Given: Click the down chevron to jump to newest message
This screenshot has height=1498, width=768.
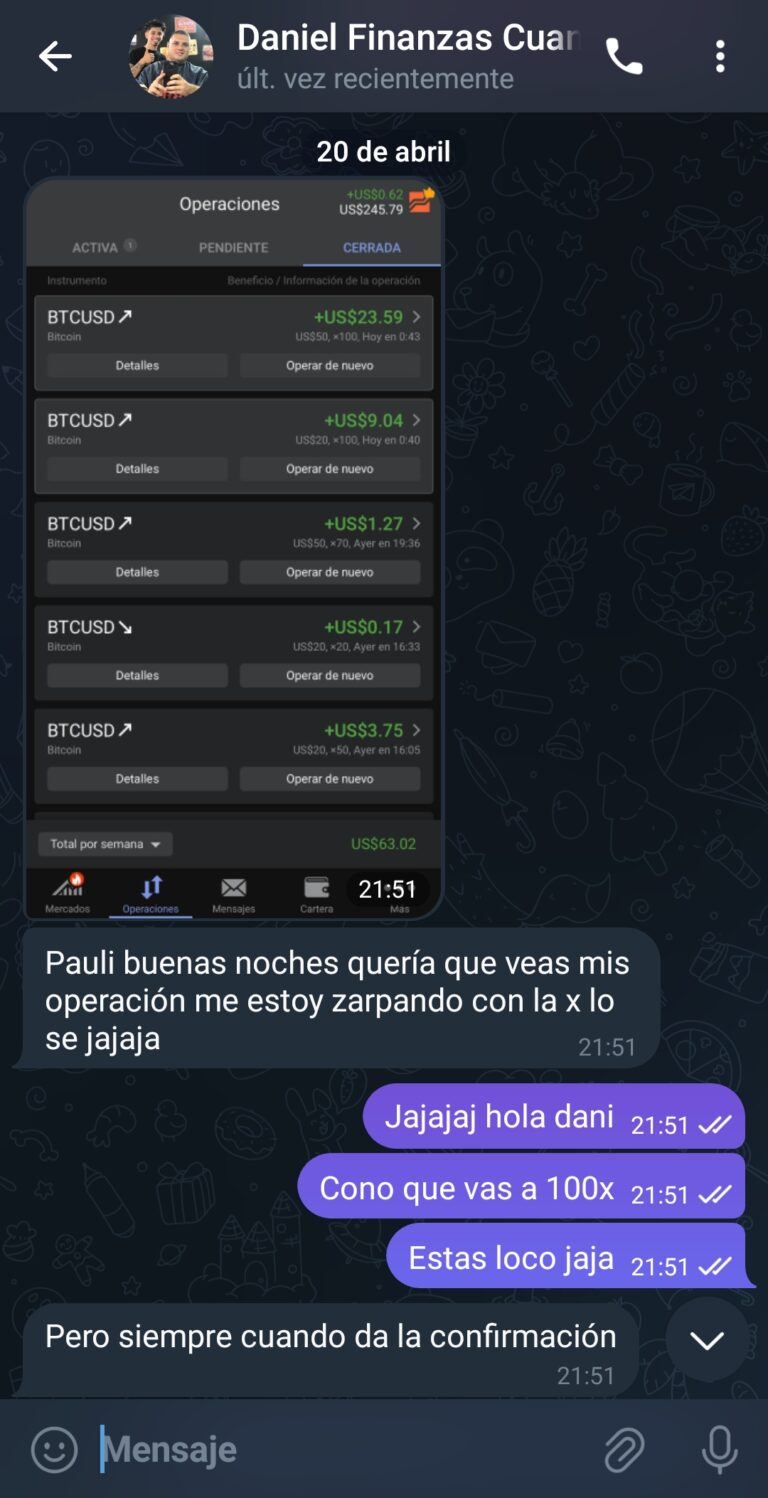Looking at the screenshot, I should pyautogui.click(x=708, y=1339).
